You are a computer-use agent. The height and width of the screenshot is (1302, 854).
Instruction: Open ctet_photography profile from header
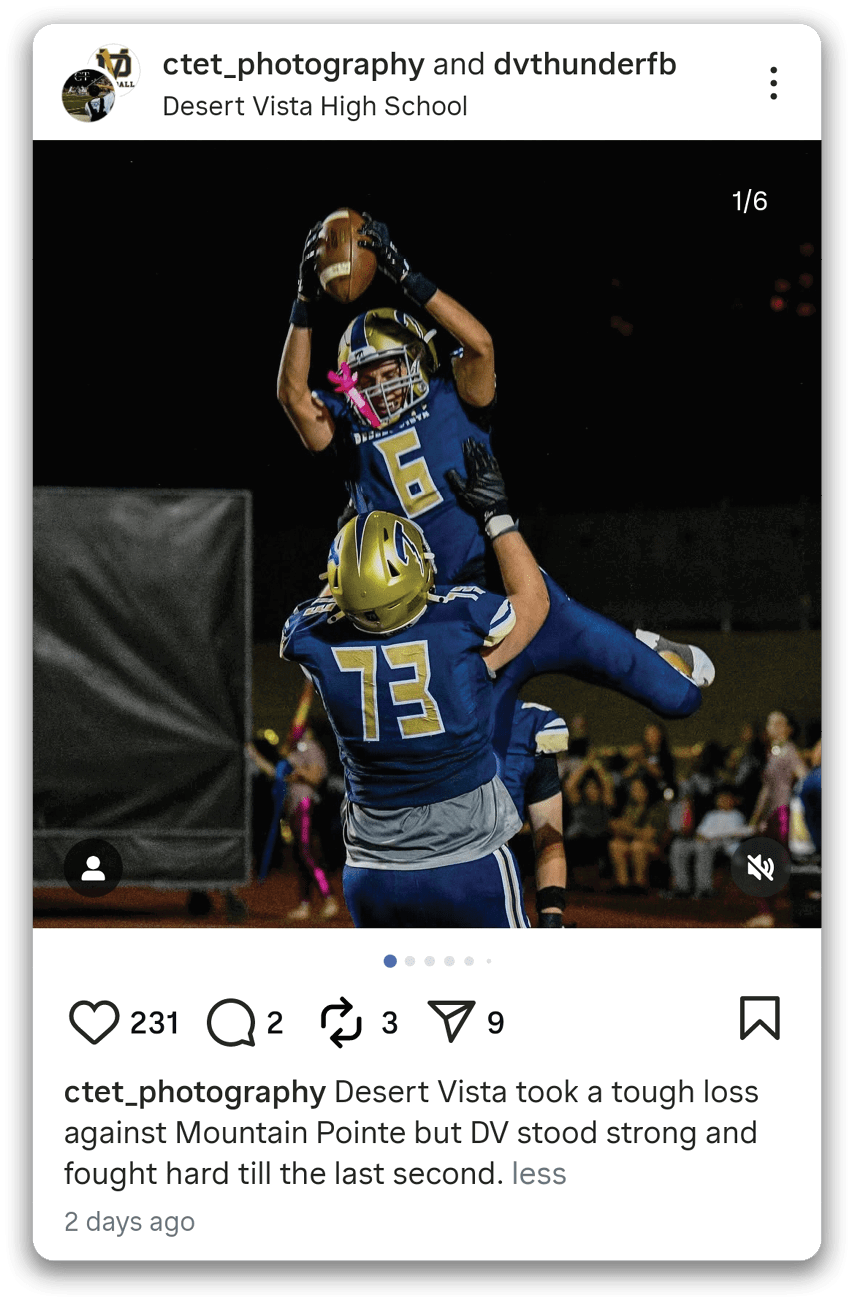(x=293, y=65)
